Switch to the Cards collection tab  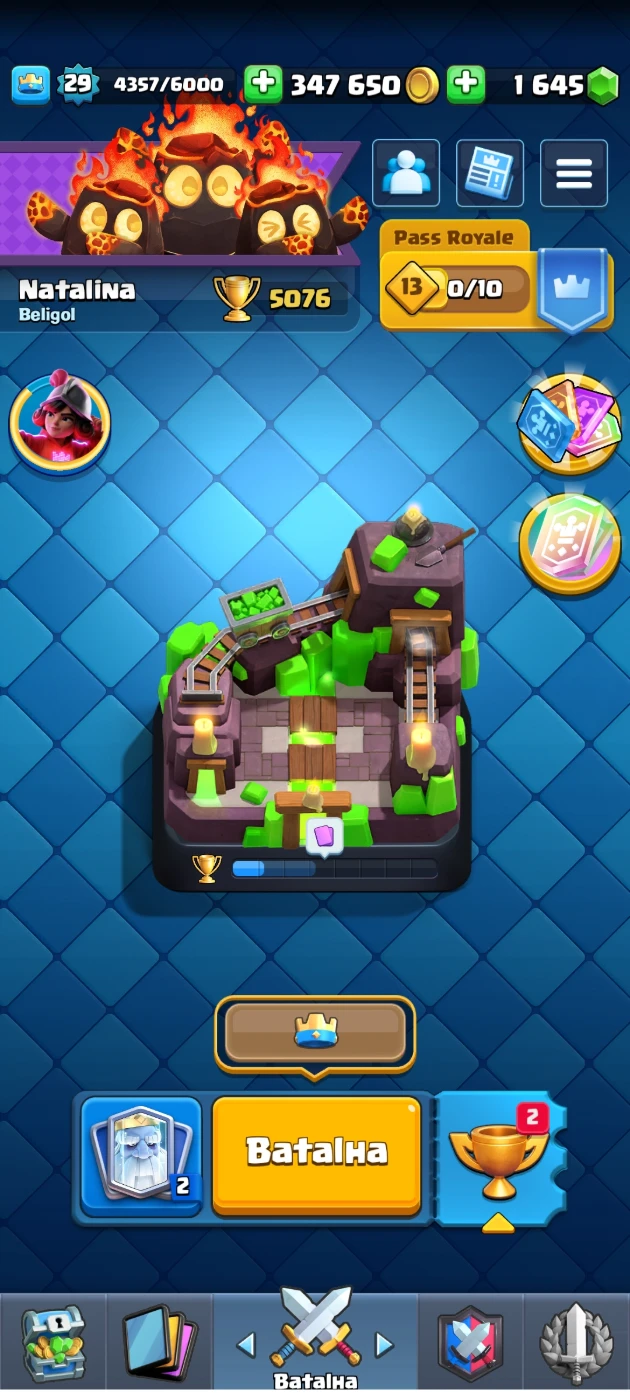point(158,1343)
